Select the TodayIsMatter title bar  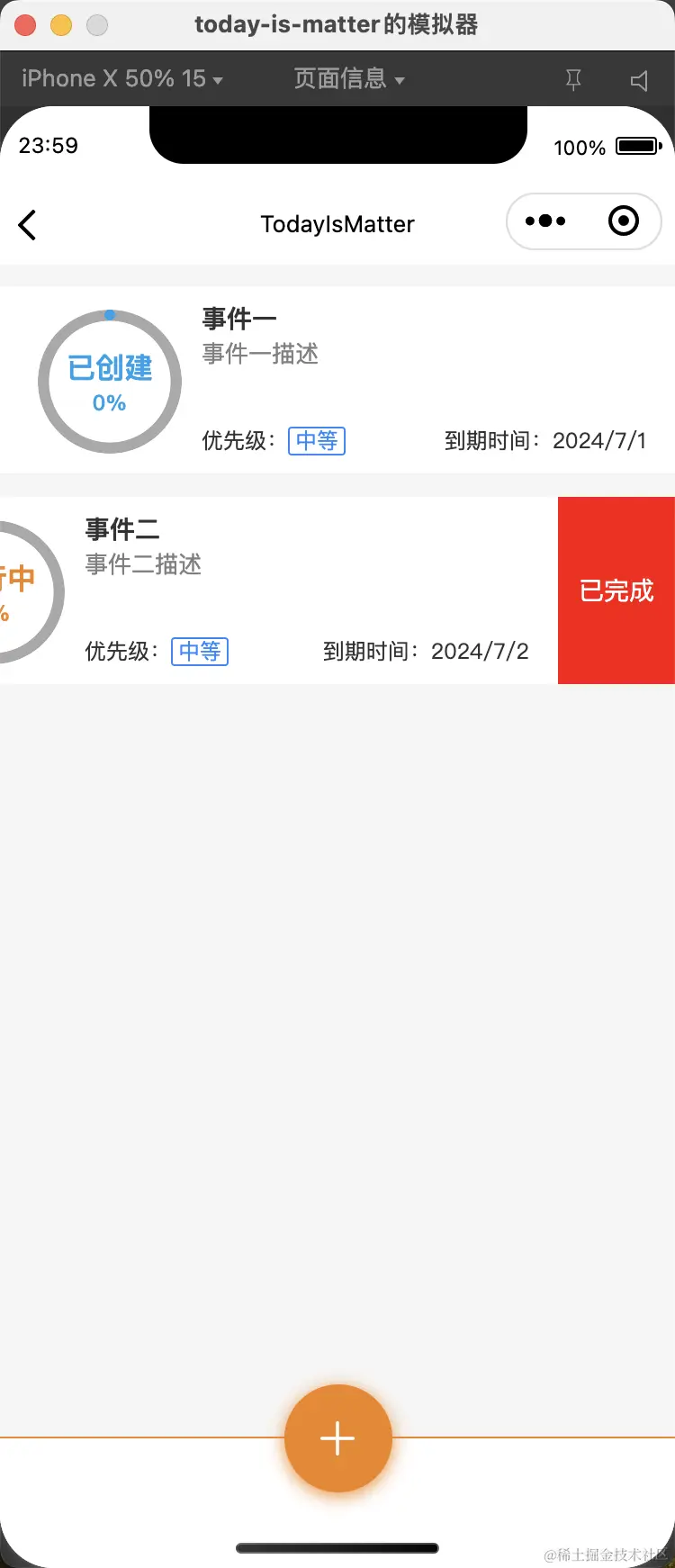pyautogui.click(x=337, y=224)
